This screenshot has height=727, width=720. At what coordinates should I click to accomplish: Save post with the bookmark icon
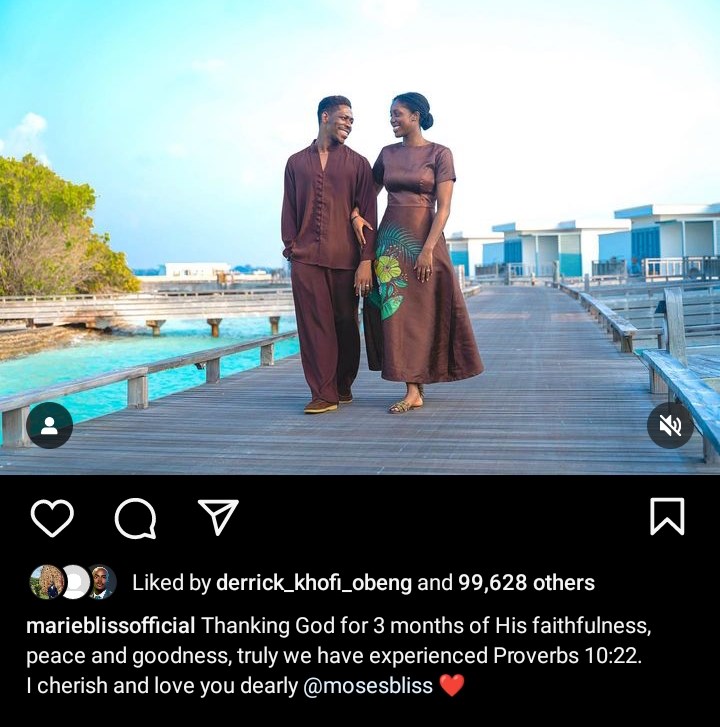pyautogui.click(x=667, y=517)
